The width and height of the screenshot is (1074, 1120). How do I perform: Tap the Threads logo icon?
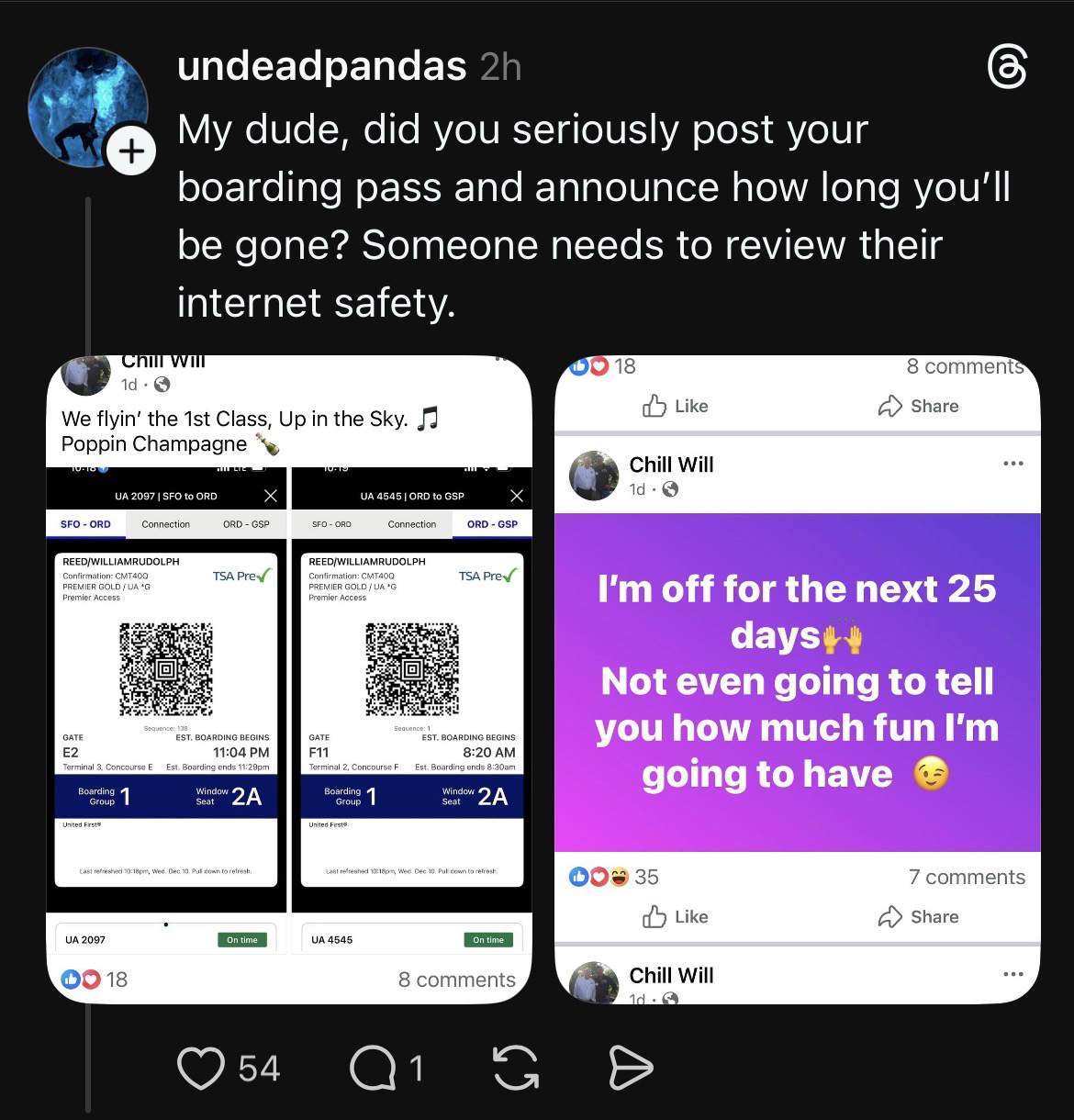[x=1006, y=69]
